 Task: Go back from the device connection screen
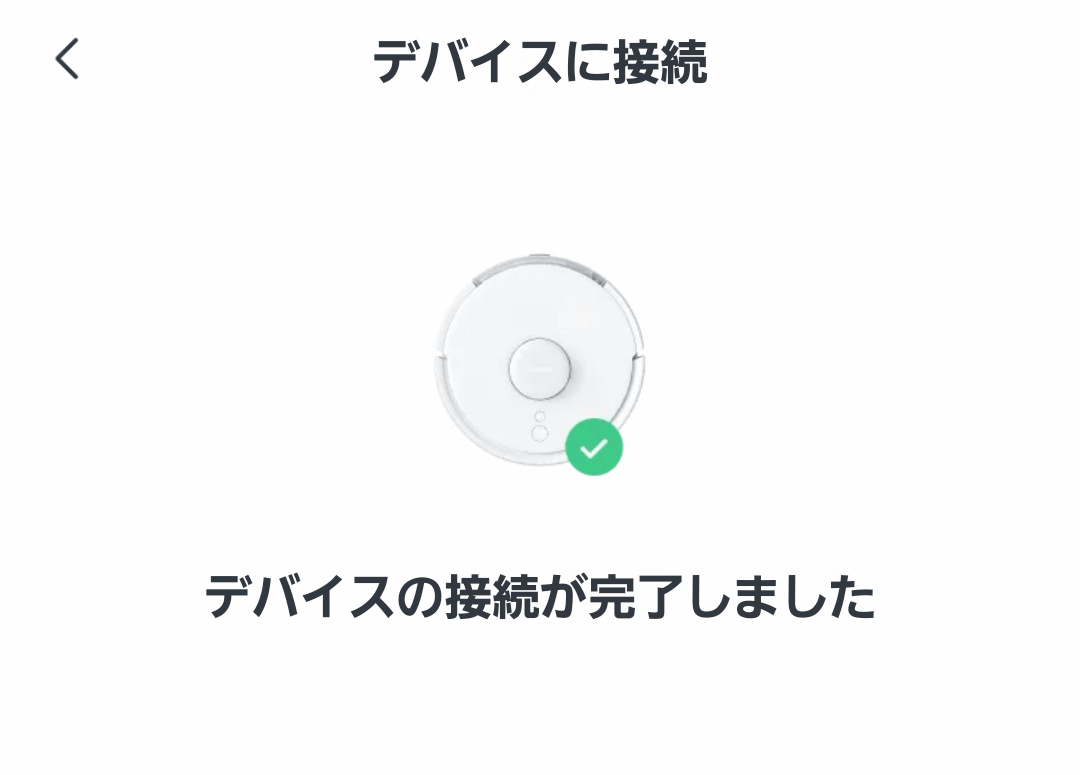click(x=67, y=59)
